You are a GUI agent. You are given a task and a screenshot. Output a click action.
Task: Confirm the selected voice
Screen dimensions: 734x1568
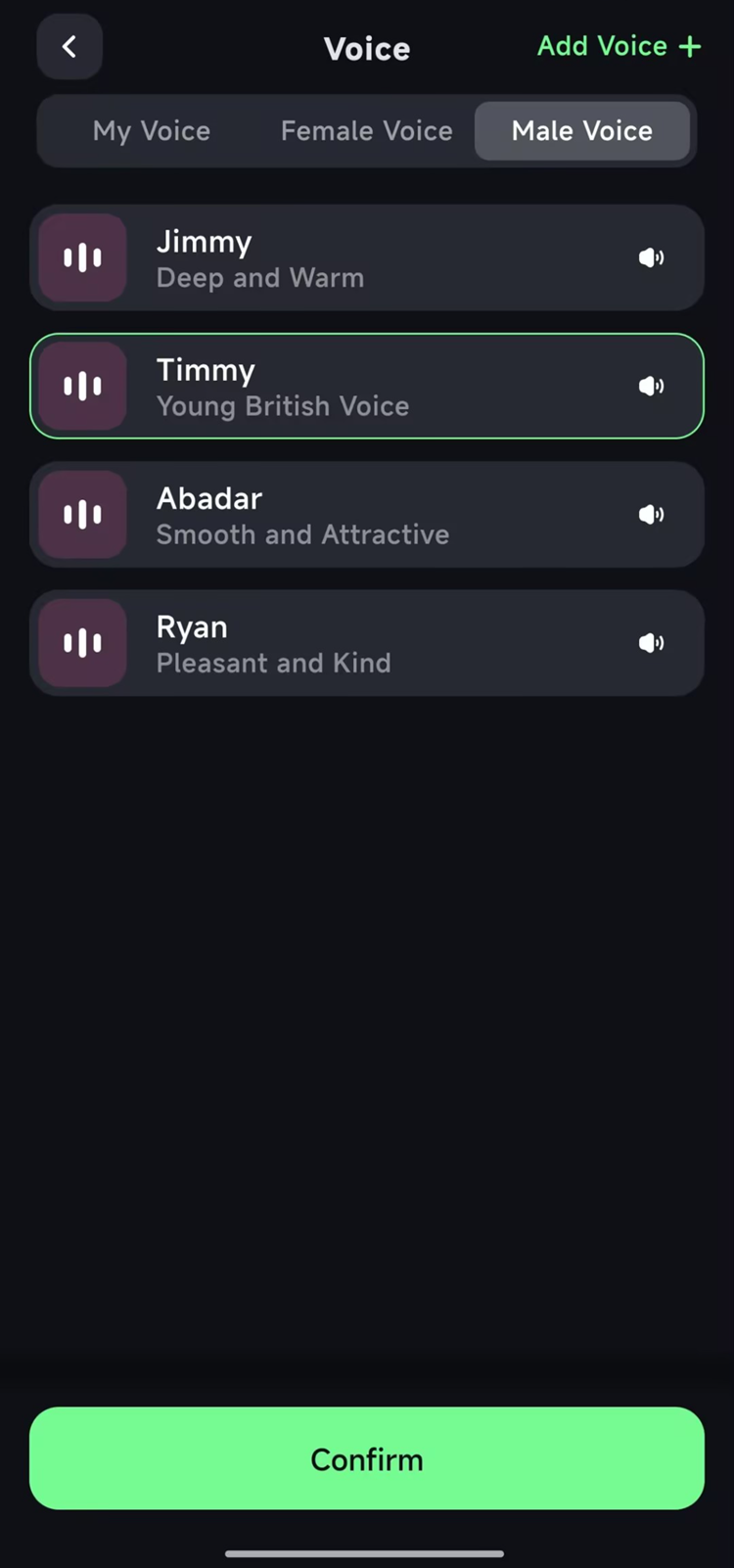click(x=367, y=1458)
